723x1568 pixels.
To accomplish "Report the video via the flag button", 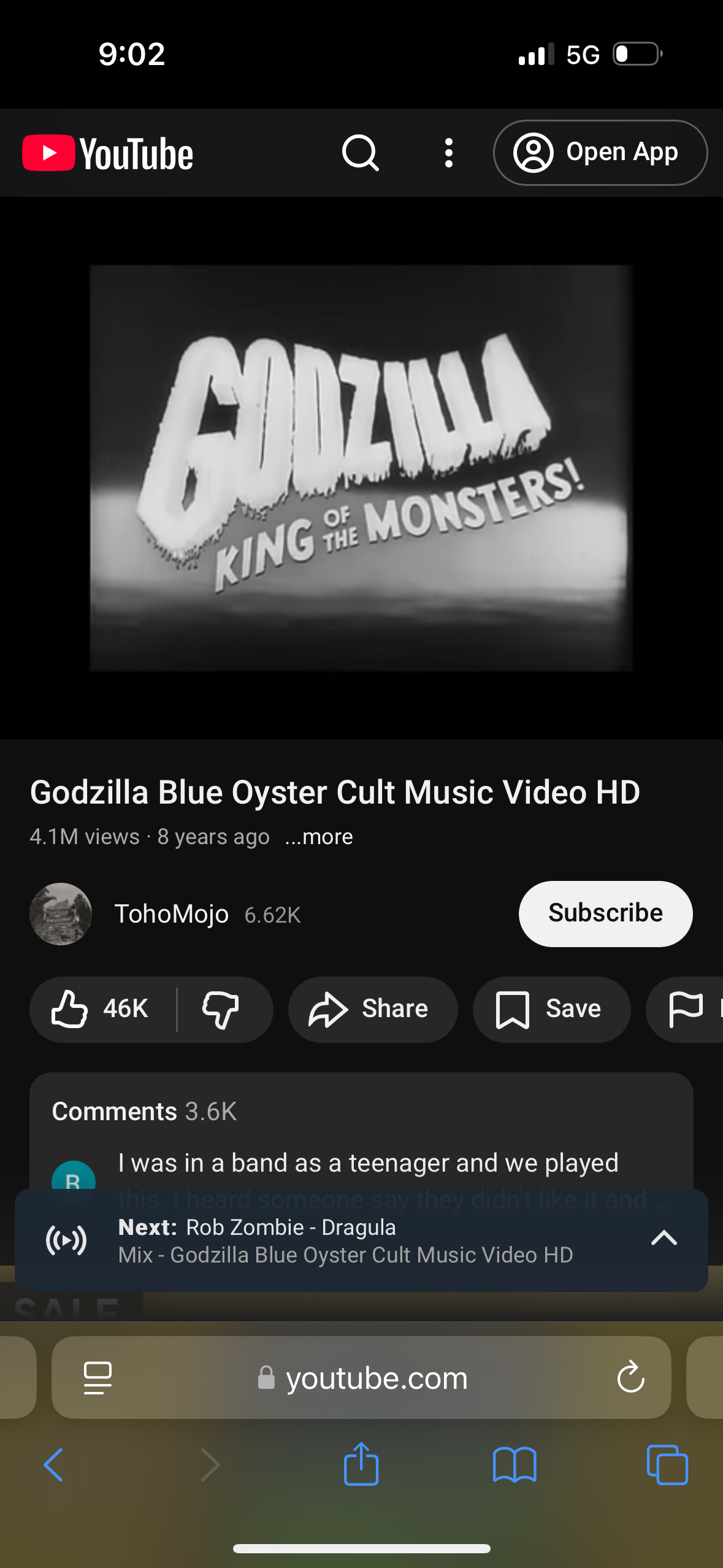I will pos(686,1009).
